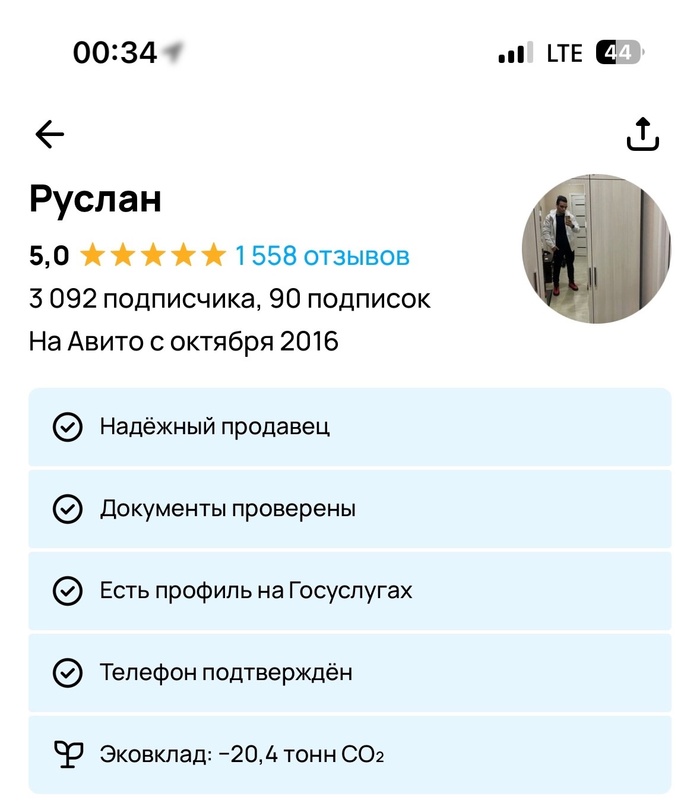The height and width of the screenshot is (806, 700).
Task: View Руслан's profile photo
Action: coord(596,249)
